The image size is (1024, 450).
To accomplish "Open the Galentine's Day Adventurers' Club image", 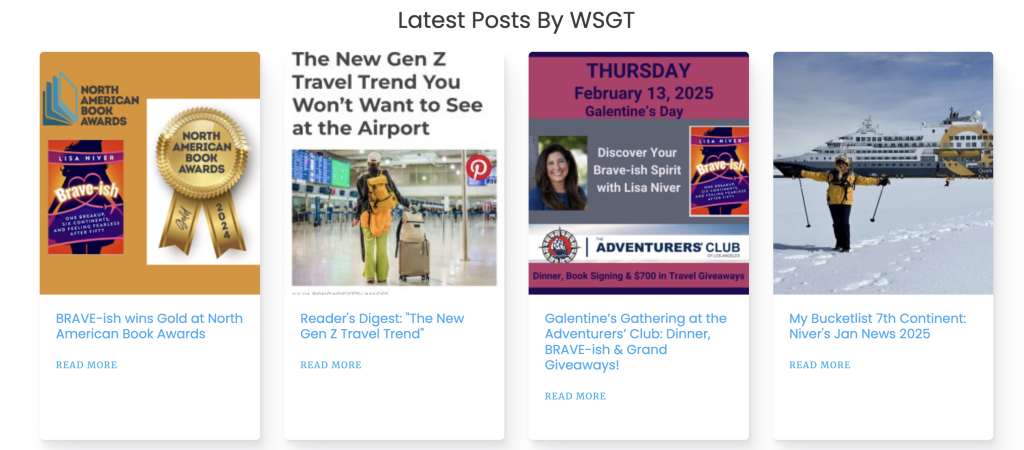I will click(638, 173).
